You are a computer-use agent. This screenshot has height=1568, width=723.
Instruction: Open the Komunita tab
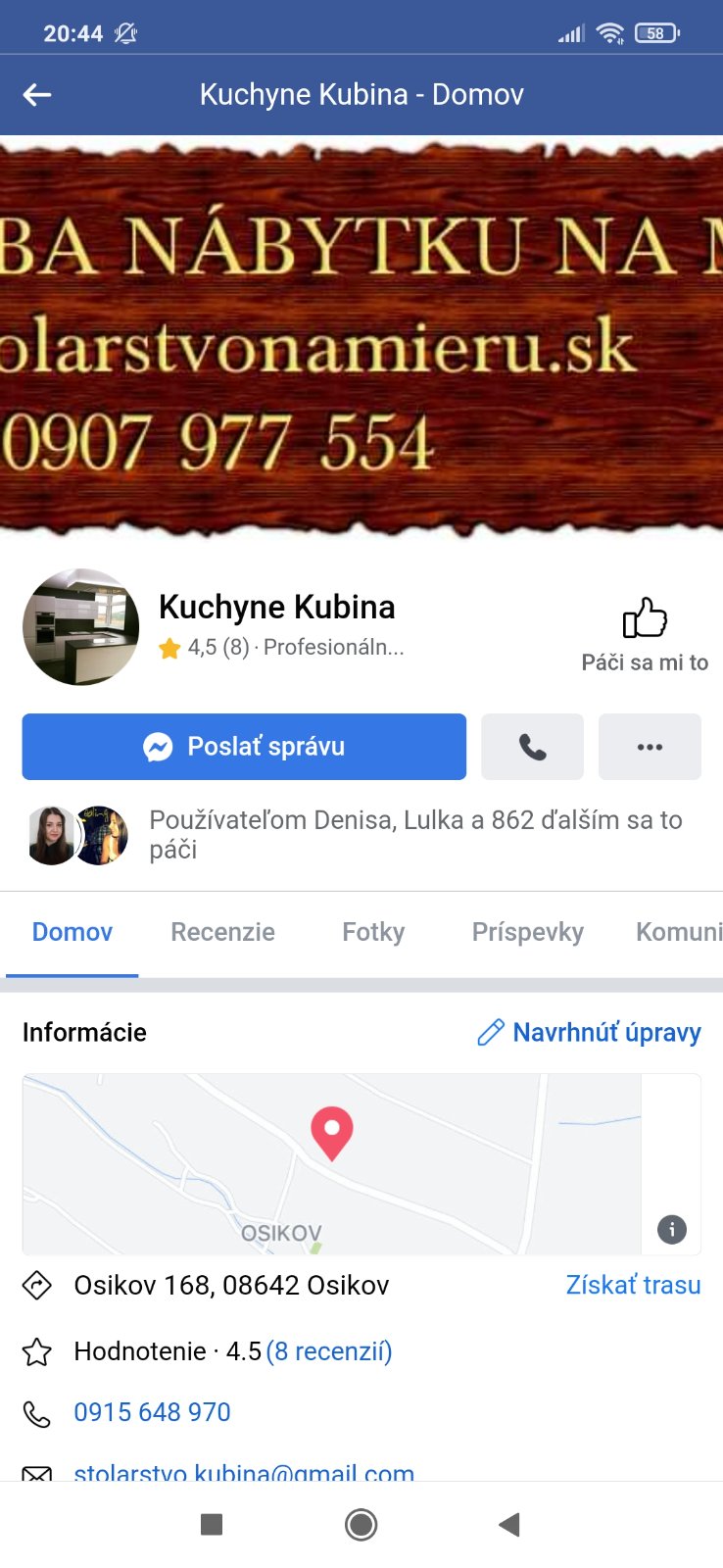(678, 932)
